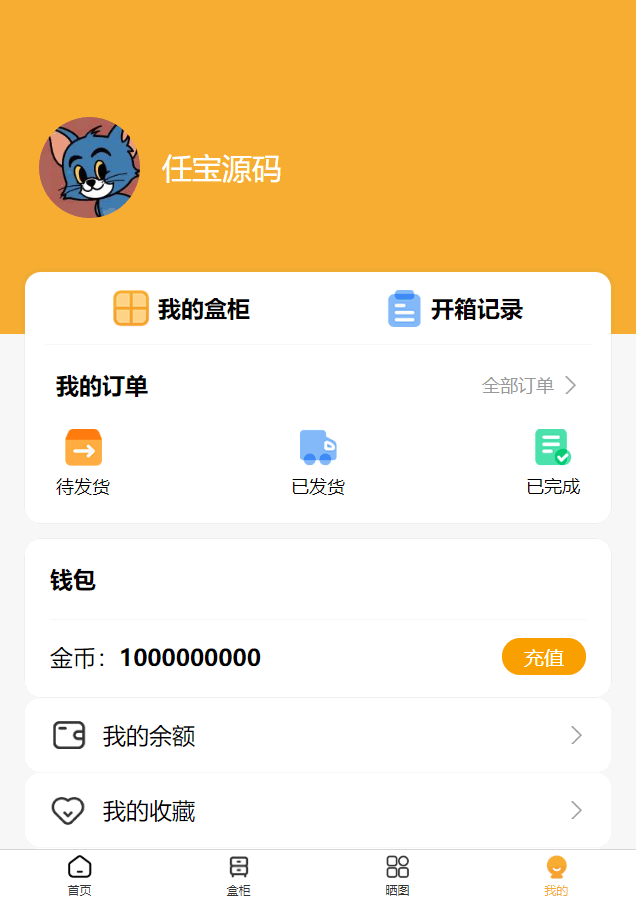Switch to the 首页 home tab
The width and height of the screenshot is (636, 899).
coord(79,875)
